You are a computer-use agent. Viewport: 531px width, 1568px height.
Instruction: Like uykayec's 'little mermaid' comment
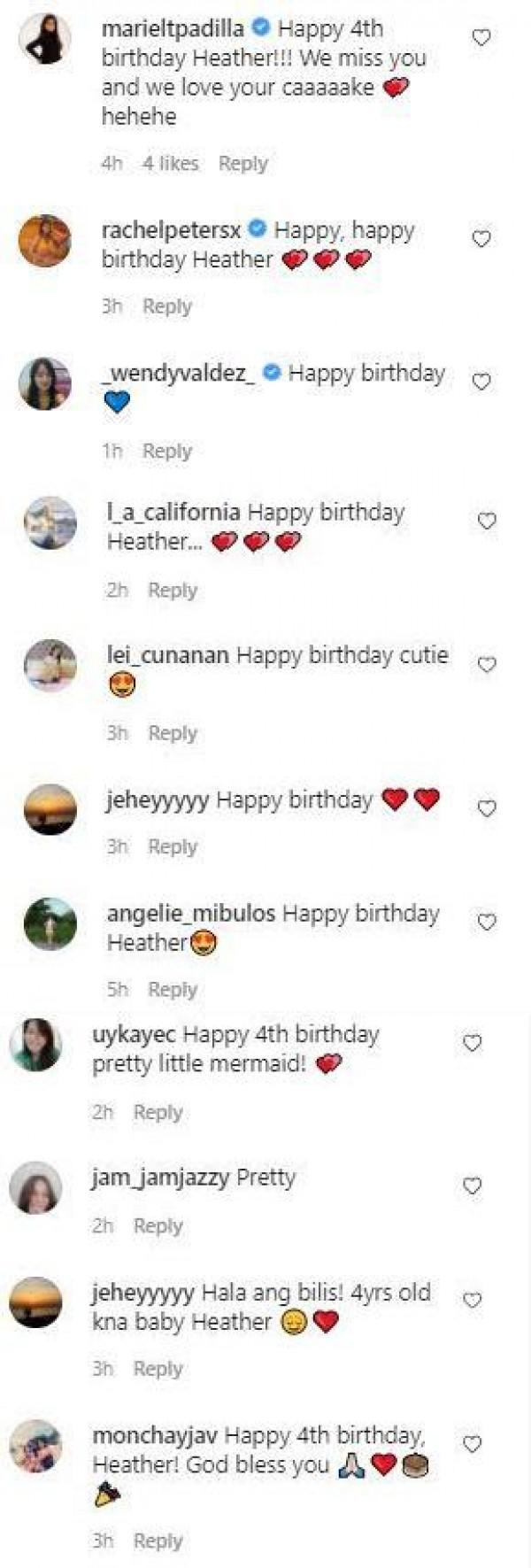(473, 1044)
